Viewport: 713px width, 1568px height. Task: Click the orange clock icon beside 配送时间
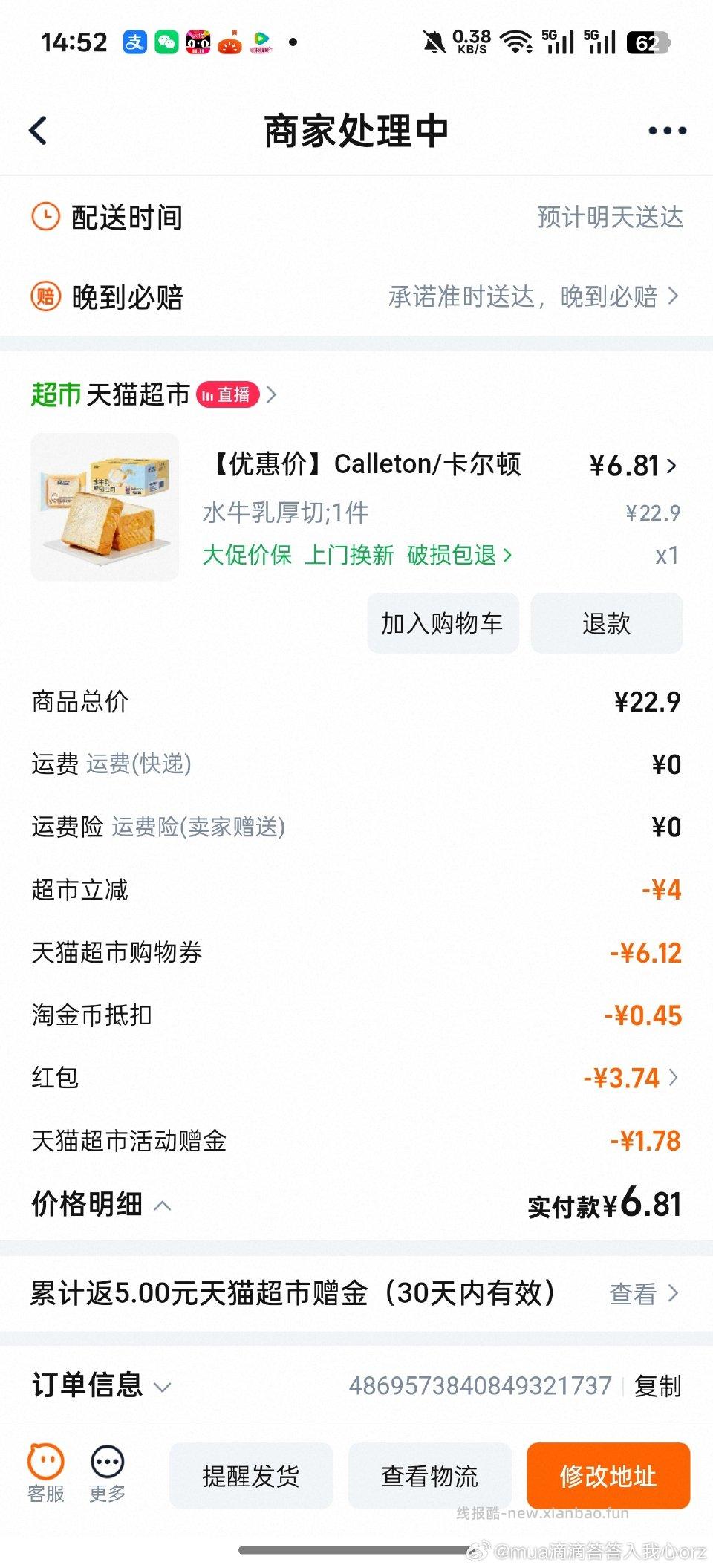[45, 216]
